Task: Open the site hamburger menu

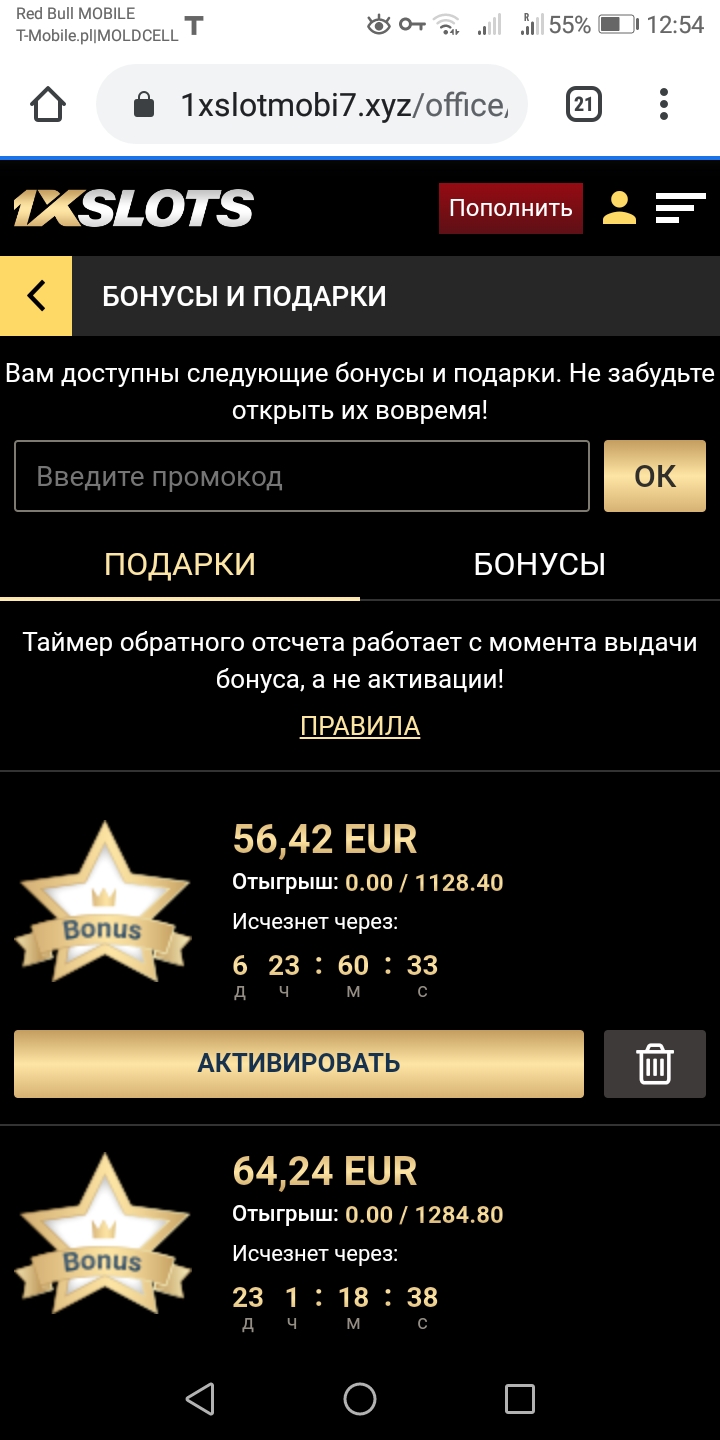Action: point(680,208)
